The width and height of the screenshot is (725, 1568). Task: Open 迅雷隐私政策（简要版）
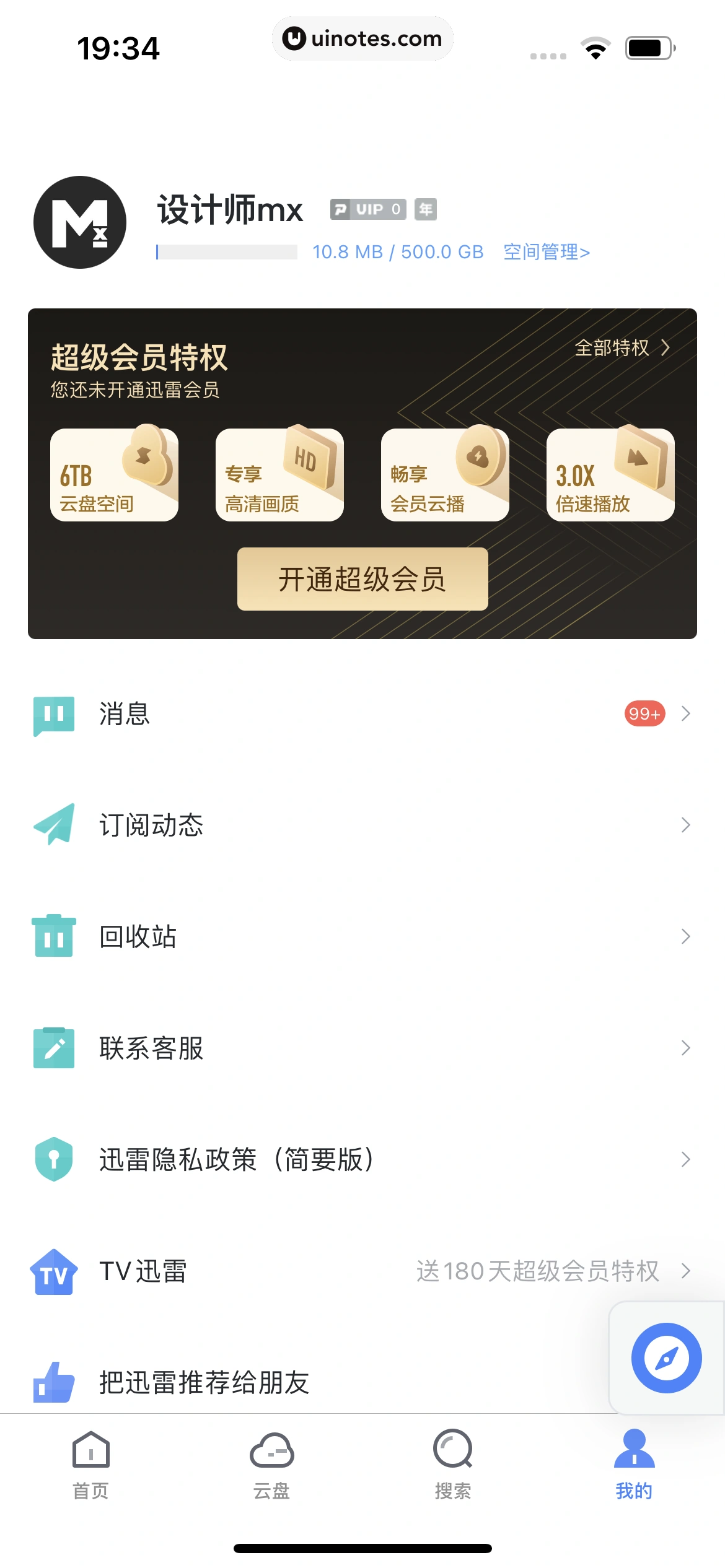[362, 1159]
